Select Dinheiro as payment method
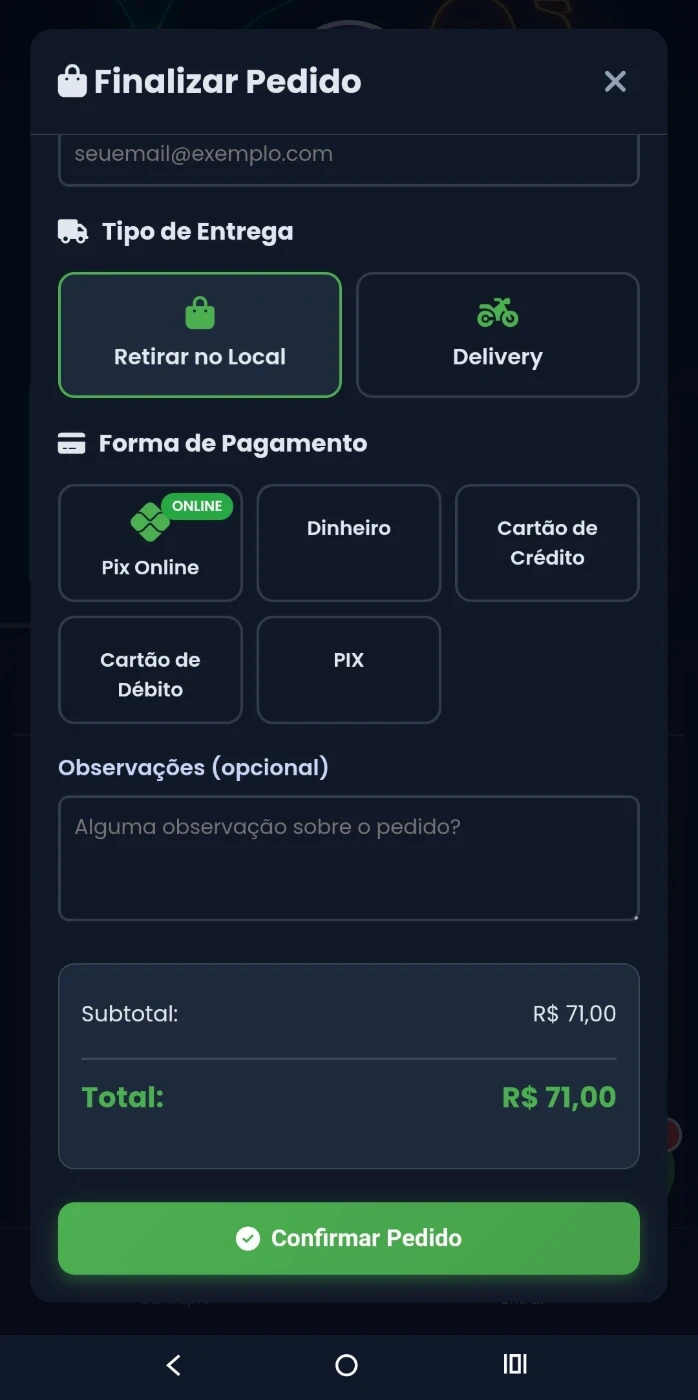This screenshot has height=1400, width=698. [x=348, y=543]
